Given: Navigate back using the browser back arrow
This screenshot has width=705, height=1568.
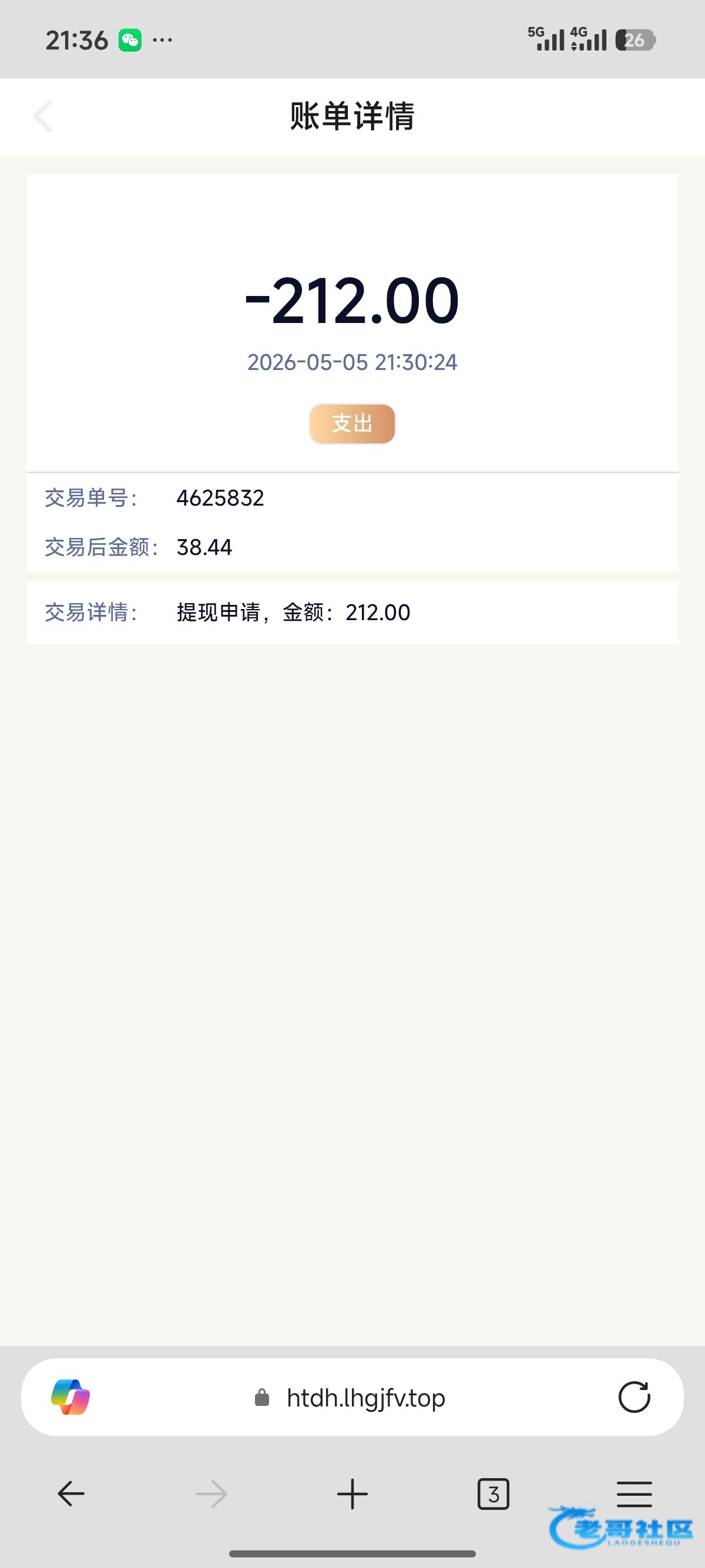Looking at the screenshot, I should pyautogui.click(x=70, y=1494).
